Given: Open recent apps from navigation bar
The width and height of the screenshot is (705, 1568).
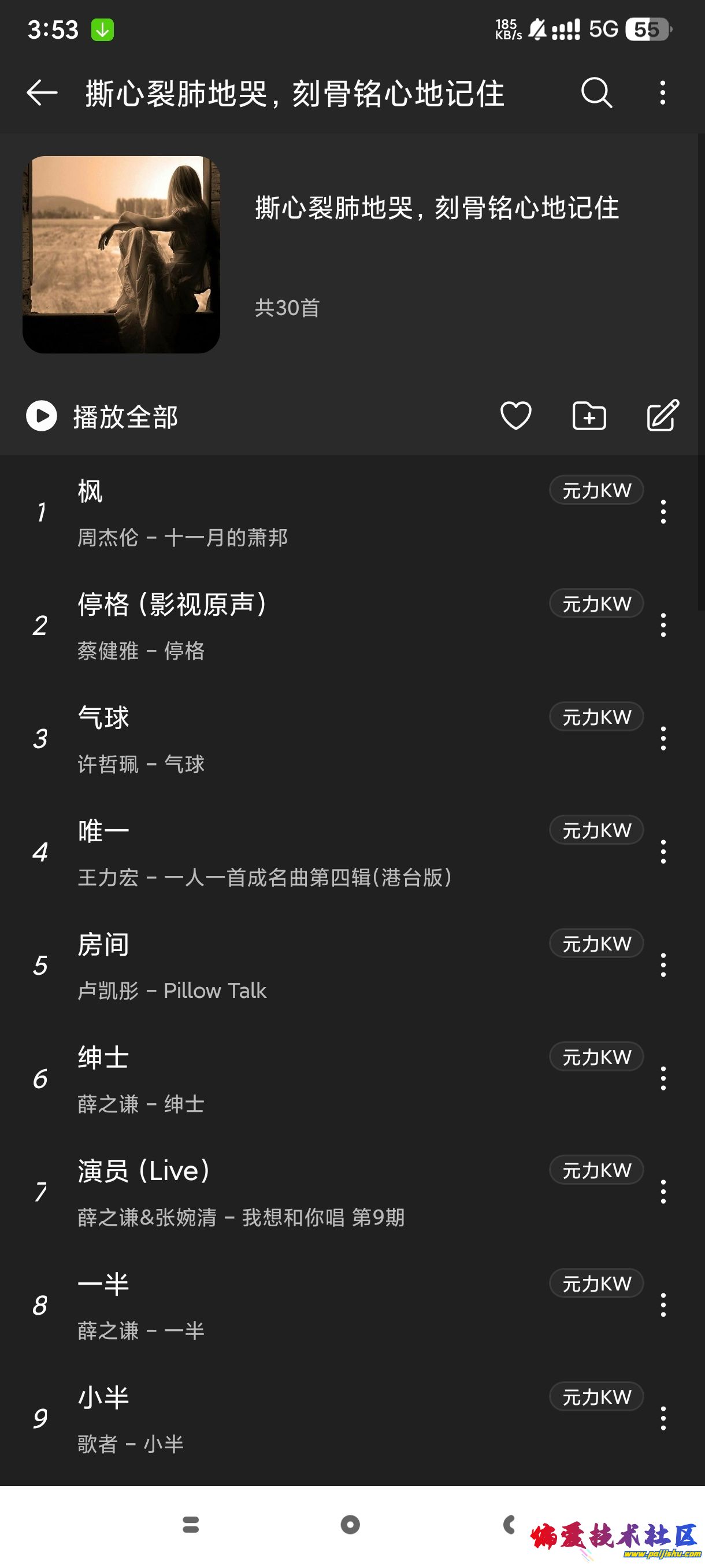Looking at the screenshot, I should click(191, 1524).
